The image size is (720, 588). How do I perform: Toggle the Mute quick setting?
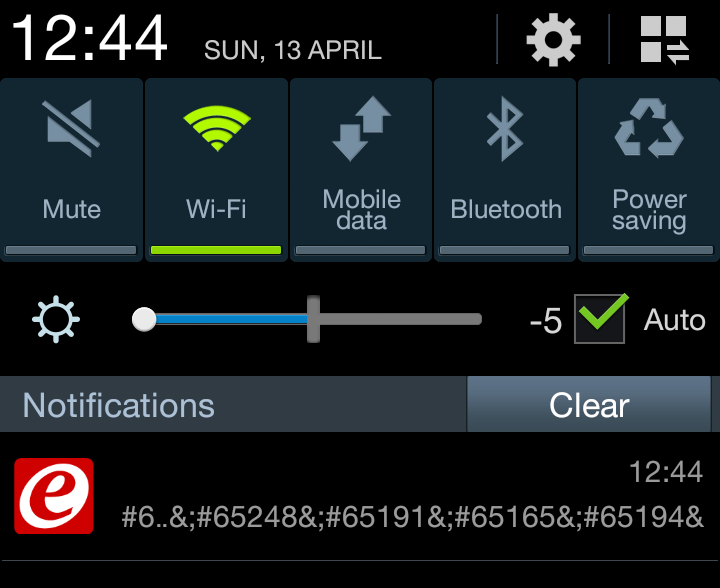[72, 170]
